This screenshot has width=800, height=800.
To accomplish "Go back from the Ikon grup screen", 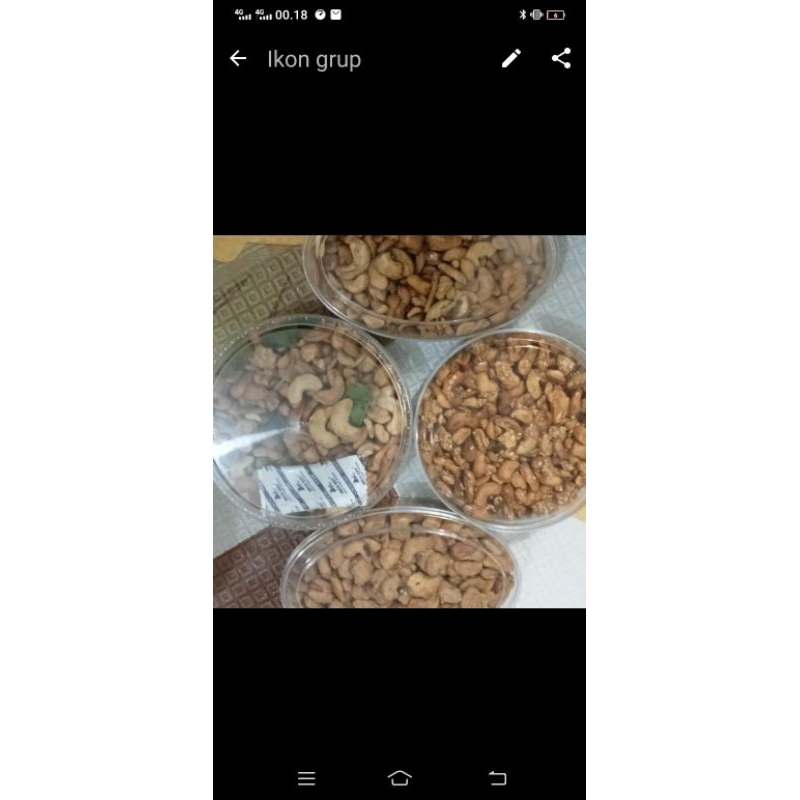I will click(x=238, y=59).
